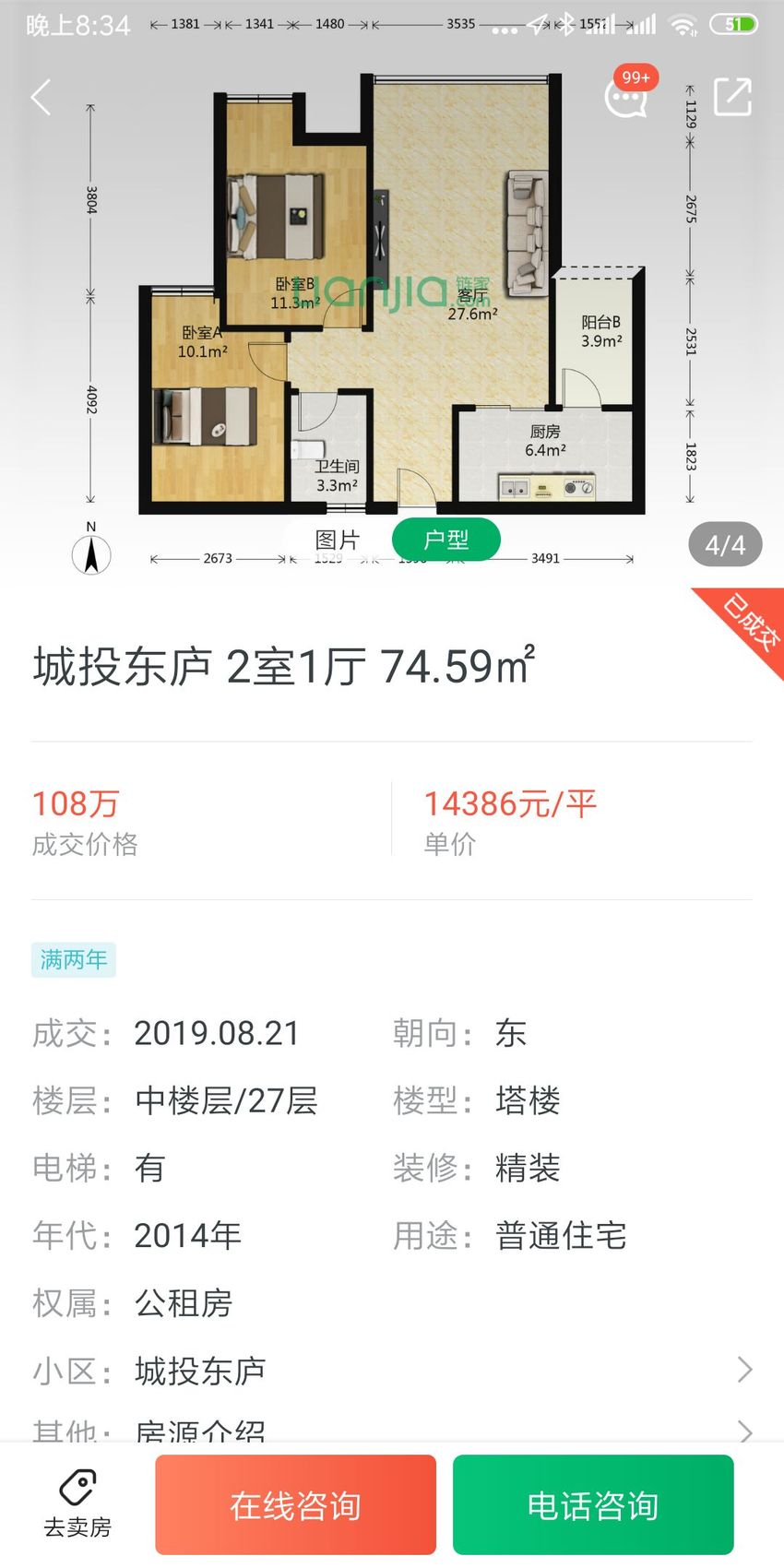Tap 去卖房 to sell a house
The height and width of the screenshot is (1568, 784).
click(77, 1504)
